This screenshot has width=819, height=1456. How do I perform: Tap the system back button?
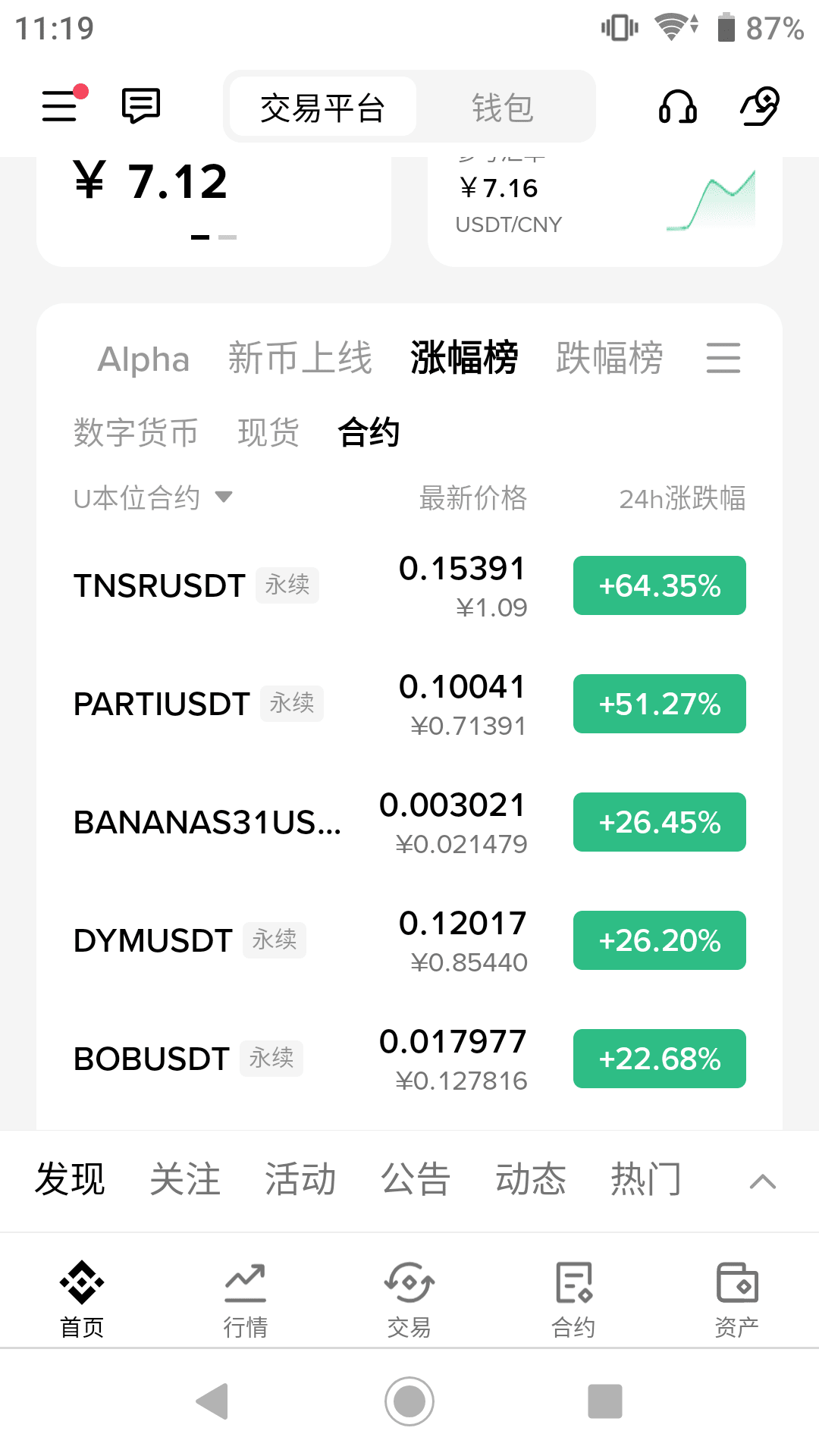click(213, 1401)
